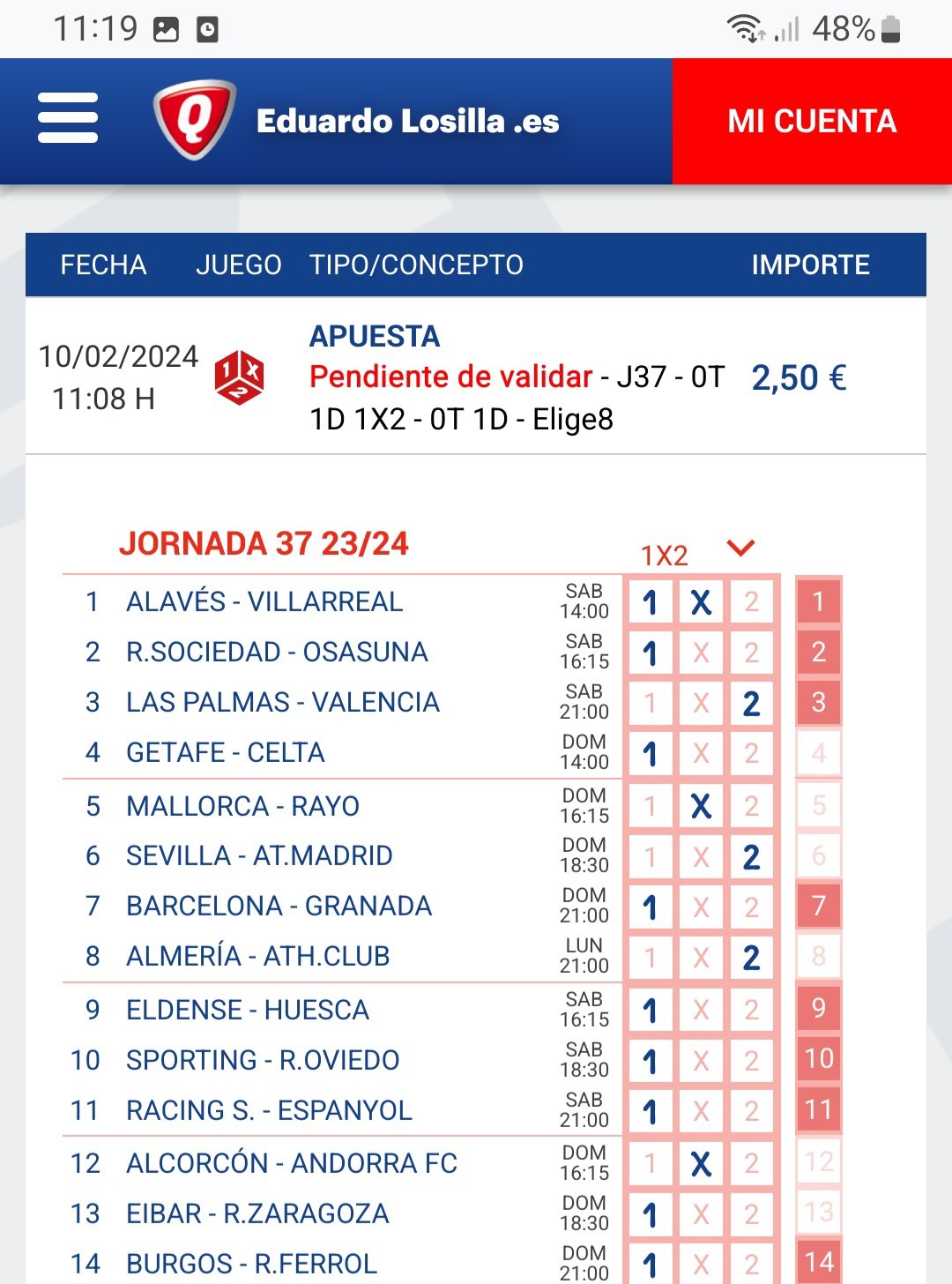Expand the 1X2 dropdown chevron

point(740,549)
